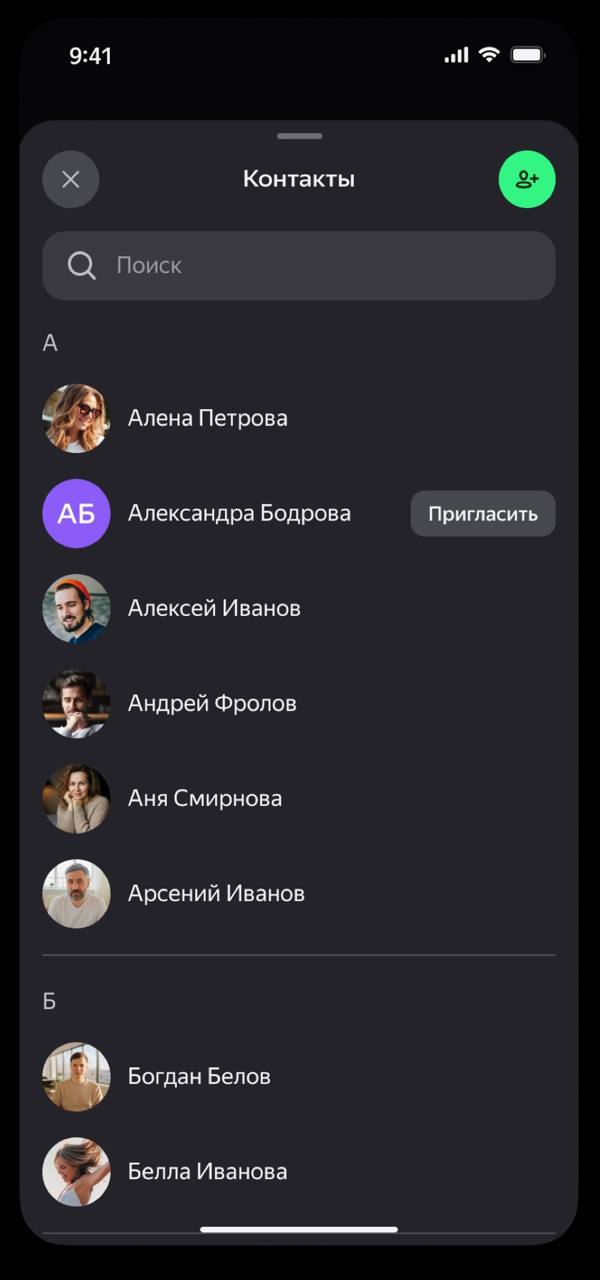The width and height of the screenshot is (600, 1280).
Task: Invite Александра Бодрова with Пригласить
Action: pyautogui.click(x=483, y=514)
